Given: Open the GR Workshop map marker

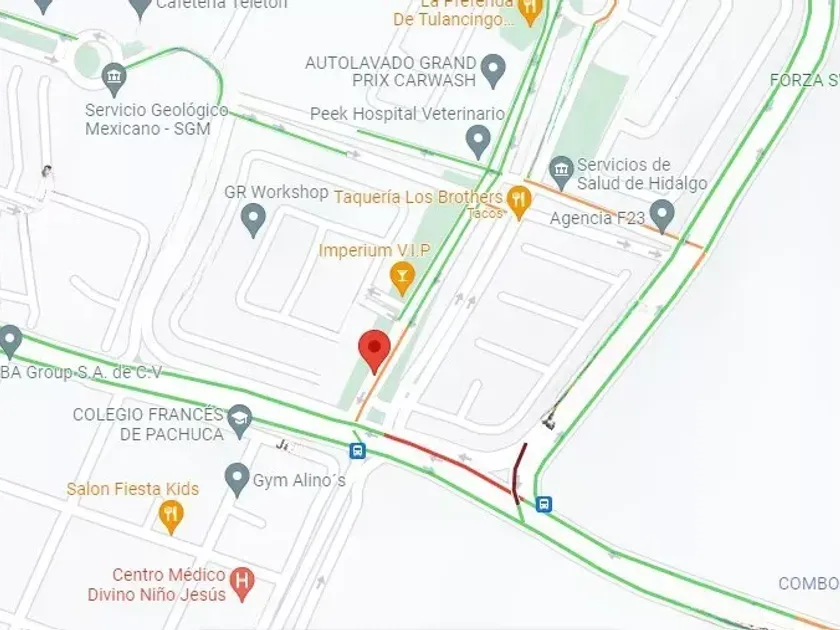Looking at the screenshot, I should click(254, 217).
